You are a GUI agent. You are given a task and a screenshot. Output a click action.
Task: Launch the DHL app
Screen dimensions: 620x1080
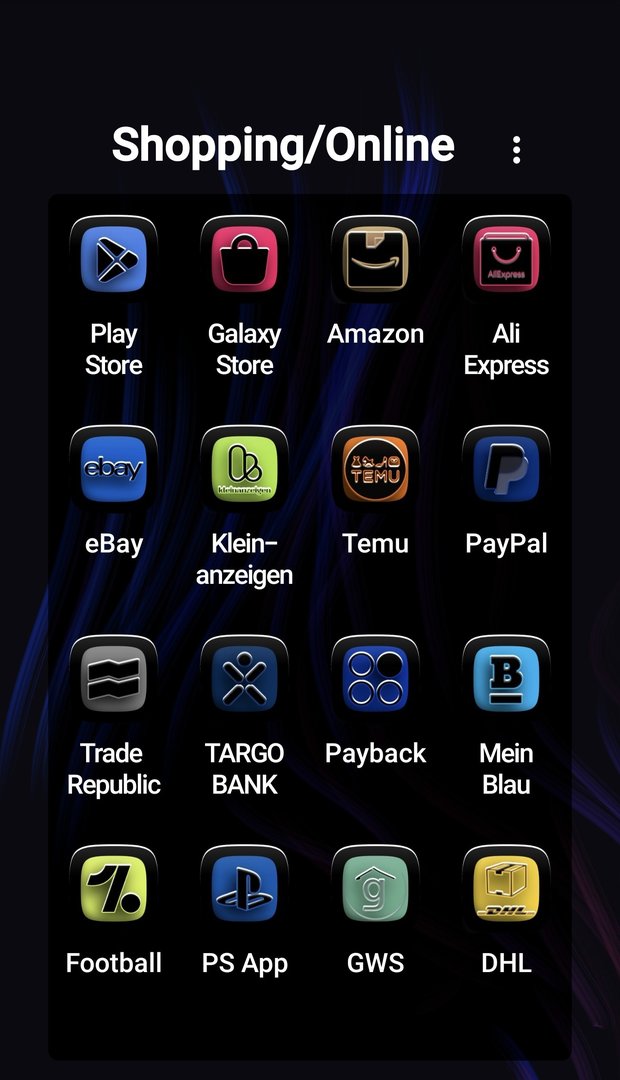pyautogui.click(x=506, y=890)
